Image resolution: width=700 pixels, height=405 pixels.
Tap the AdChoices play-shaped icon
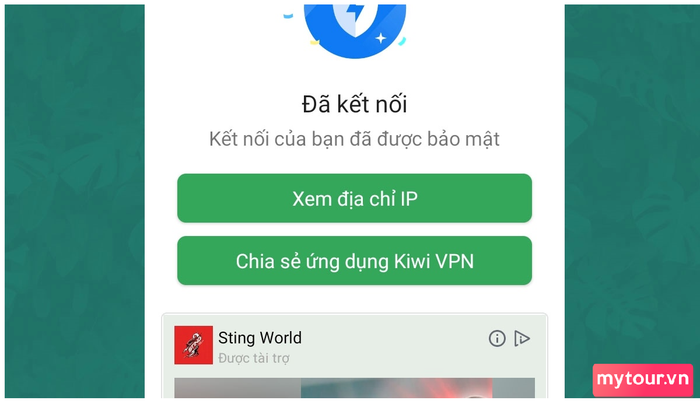[x=521, y=339]
